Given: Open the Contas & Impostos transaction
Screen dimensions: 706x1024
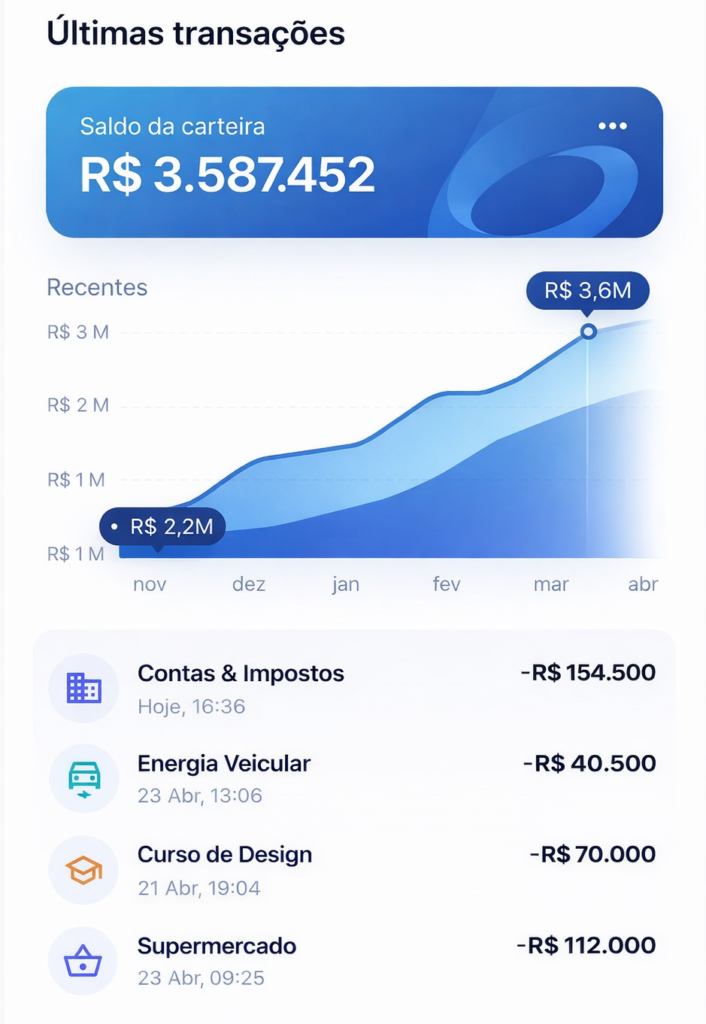Looking at the screenshot, I should tap(354, 688).
